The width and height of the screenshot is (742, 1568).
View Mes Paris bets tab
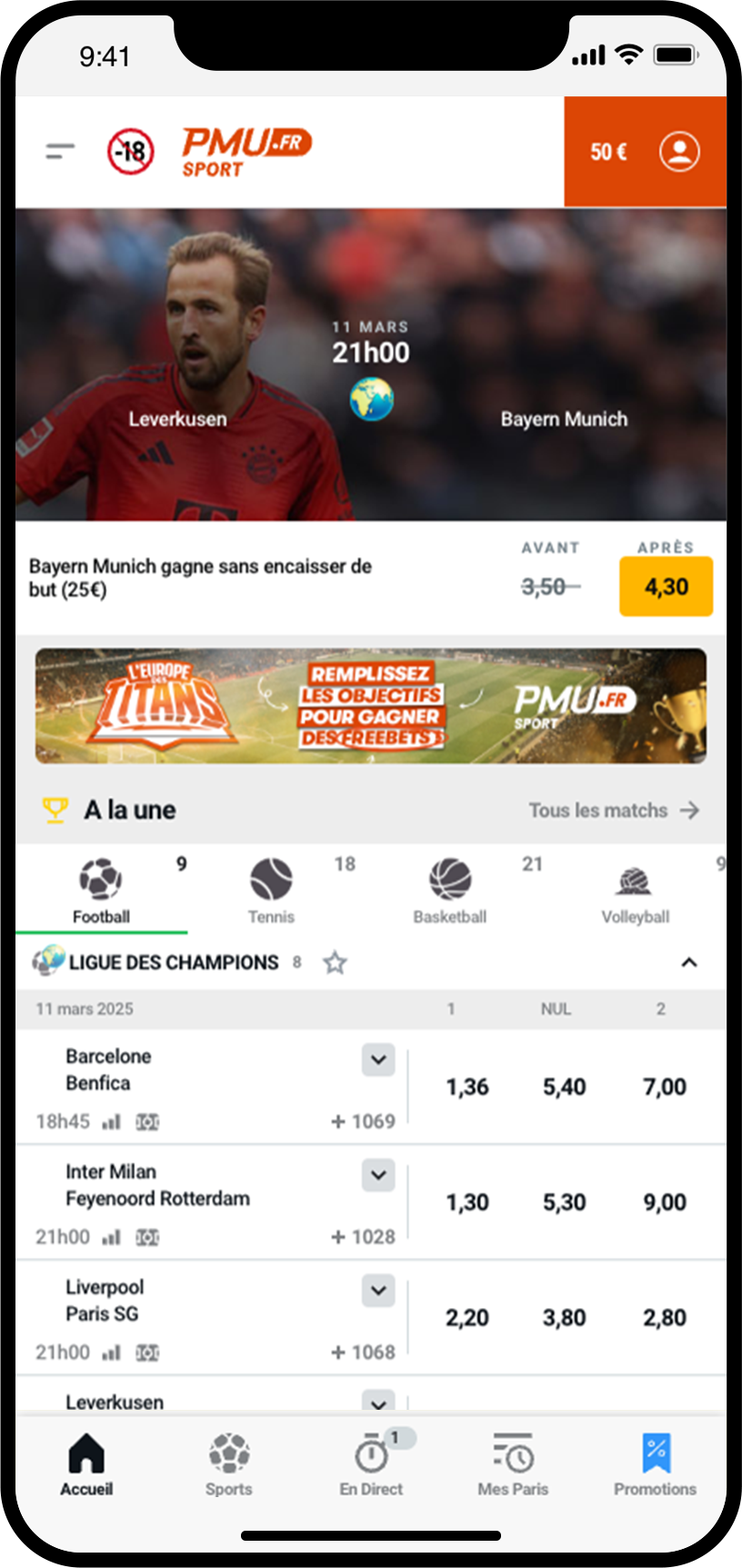click(513, 1464)
